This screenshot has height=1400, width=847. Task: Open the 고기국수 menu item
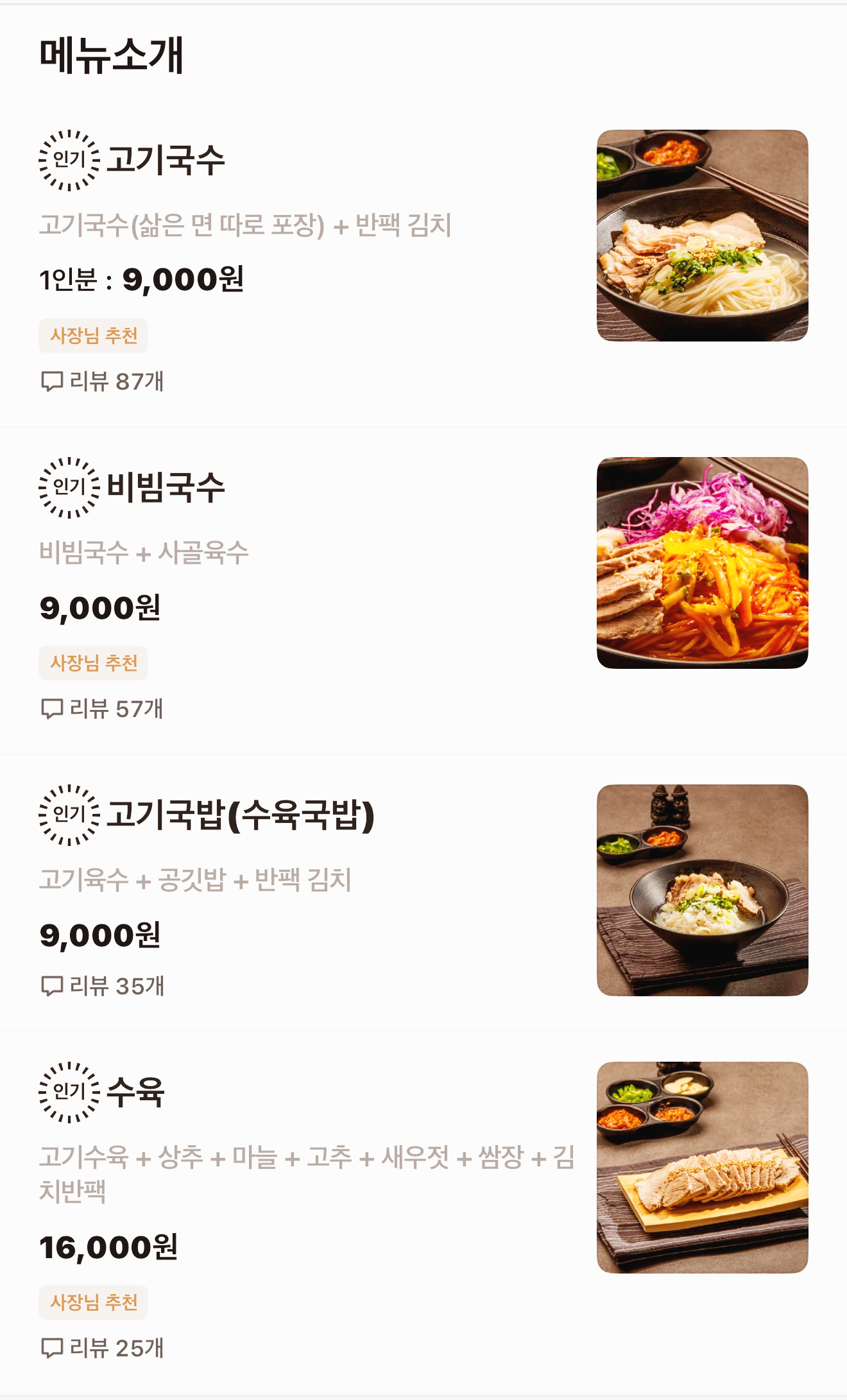tap(165, 160)
